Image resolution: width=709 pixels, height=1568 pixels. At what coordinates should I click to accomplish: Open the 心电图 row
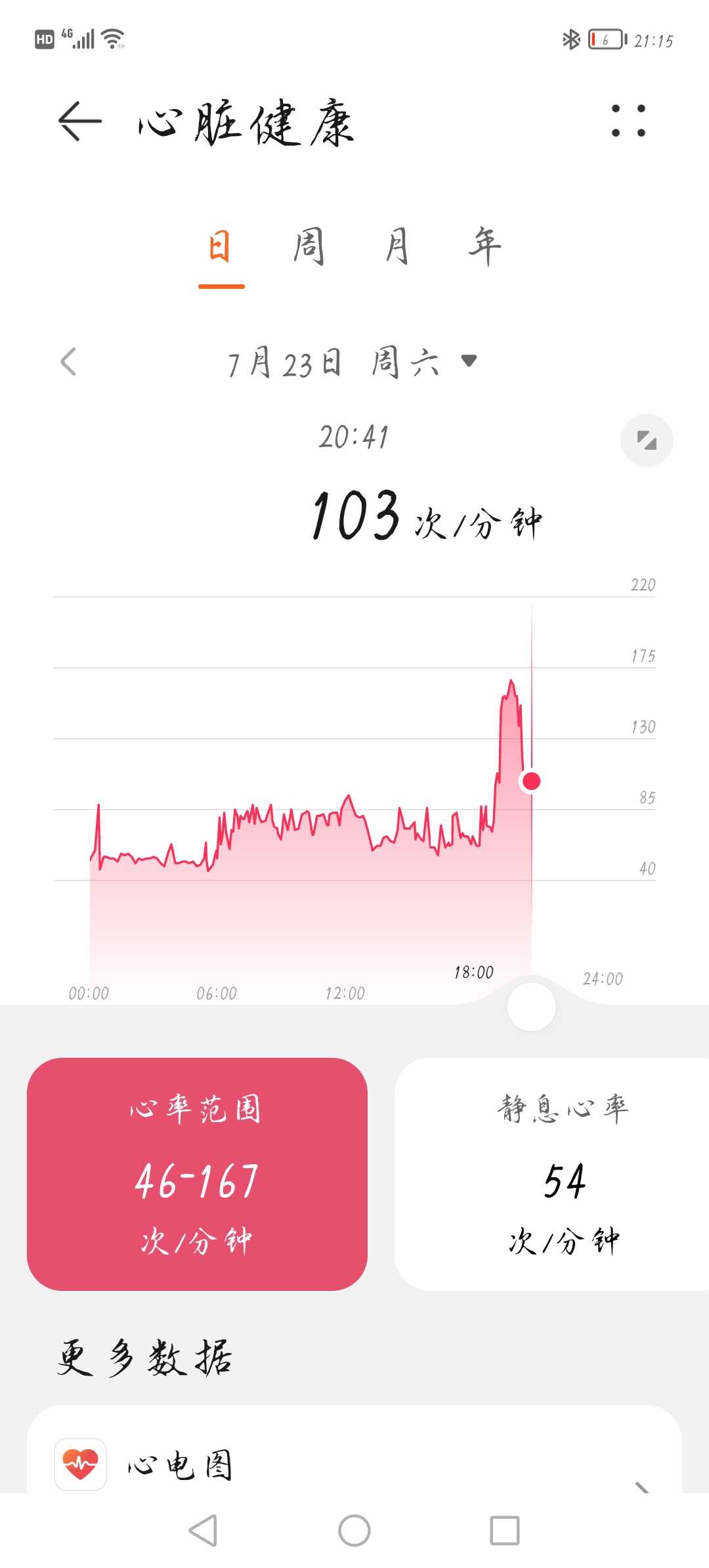click(x=354, y=1464)
